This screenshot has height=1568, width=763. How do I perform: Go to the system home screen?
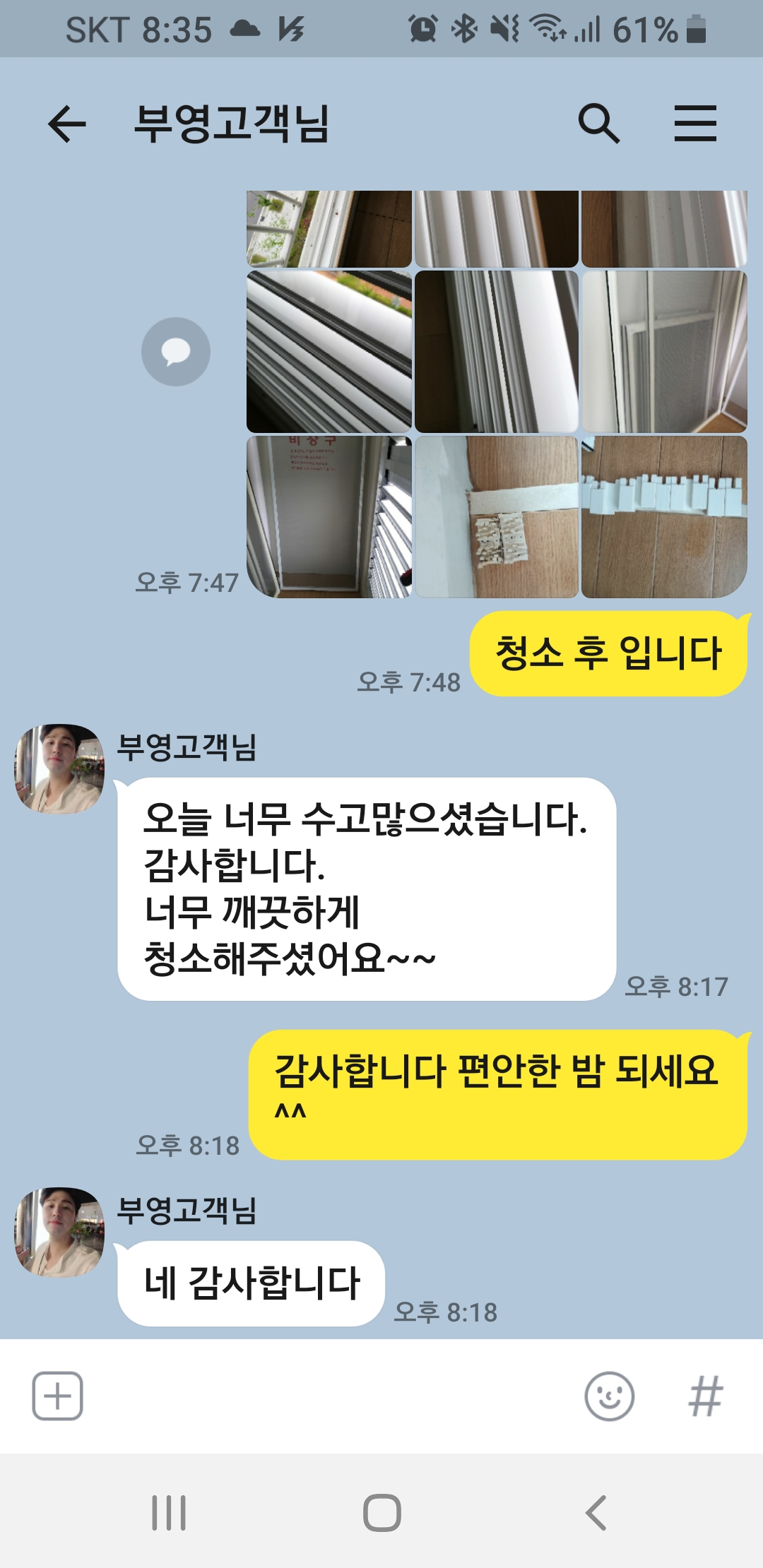point(381,1513)
